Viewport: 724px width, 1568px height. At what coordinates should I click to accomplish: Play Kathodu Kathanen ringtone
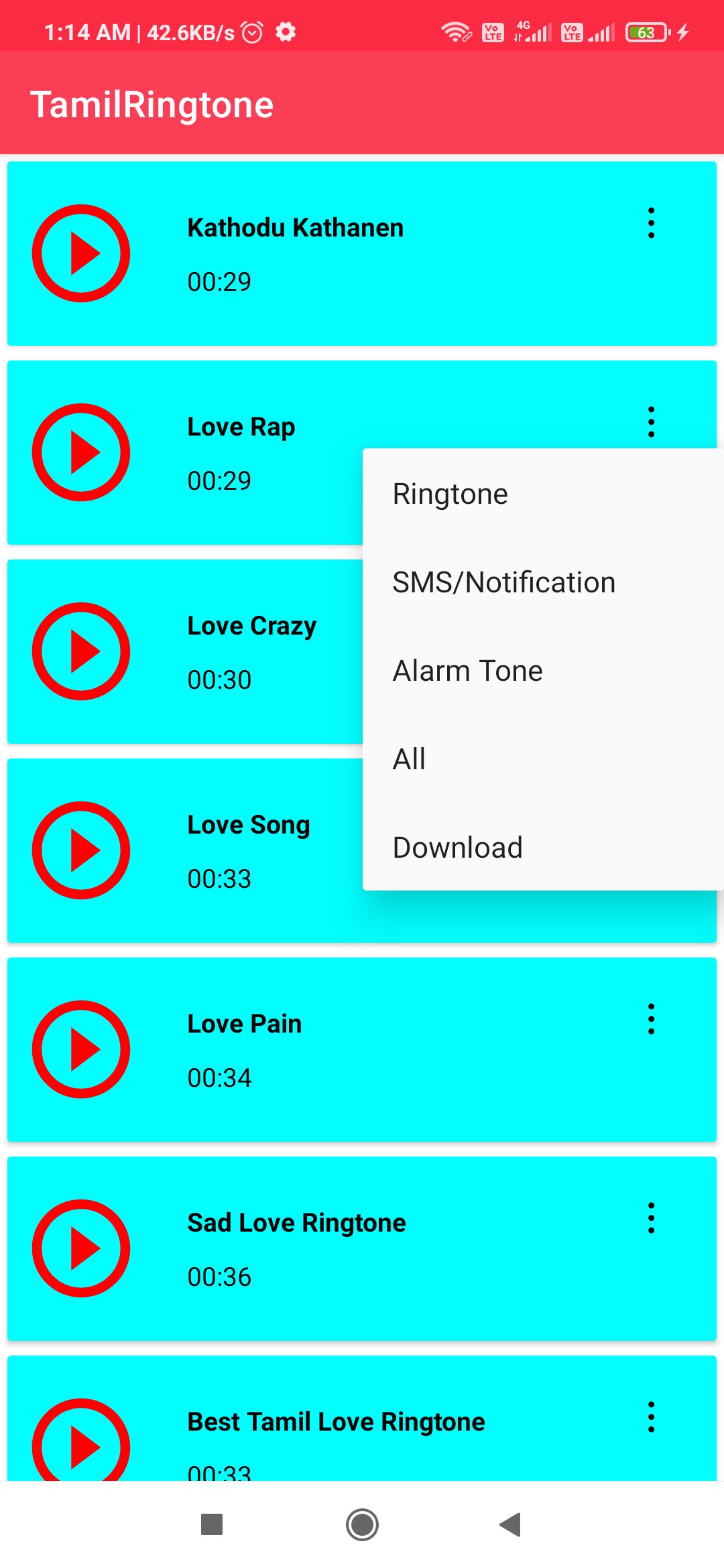pyautogui.click(x=81, y=253)
